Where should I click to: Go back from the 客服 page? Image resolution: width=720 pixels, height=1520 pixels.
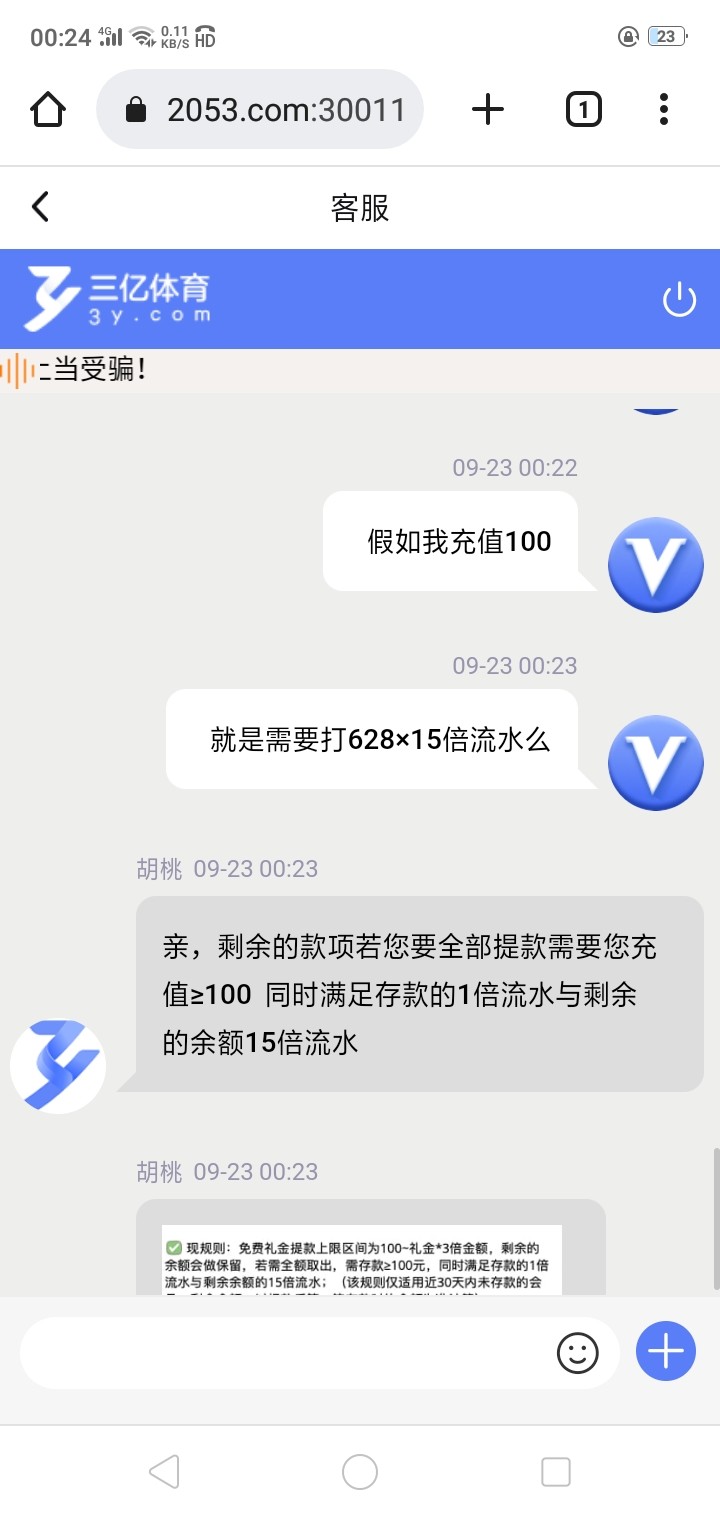click(40, 207)
